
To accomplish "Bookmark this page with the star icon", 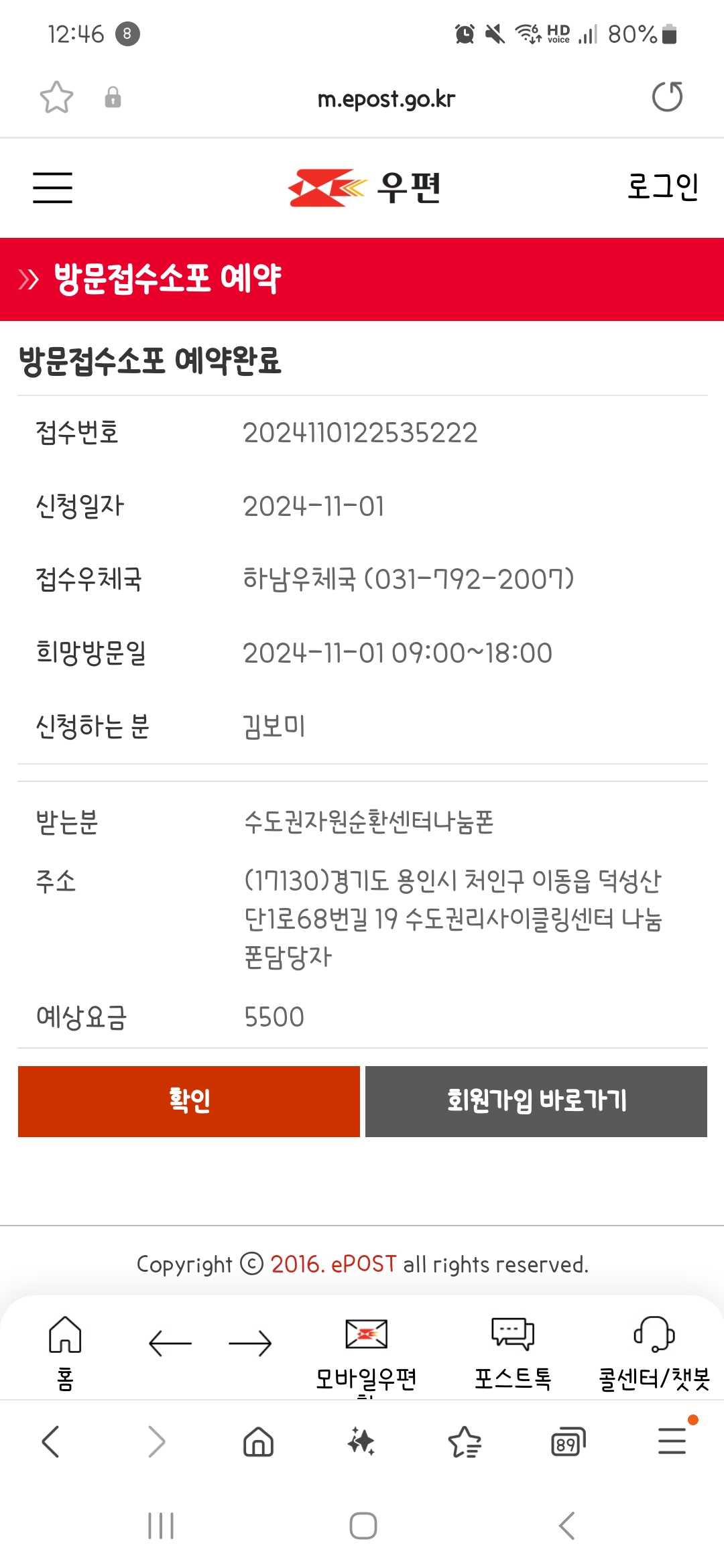I will coord(56,98).
